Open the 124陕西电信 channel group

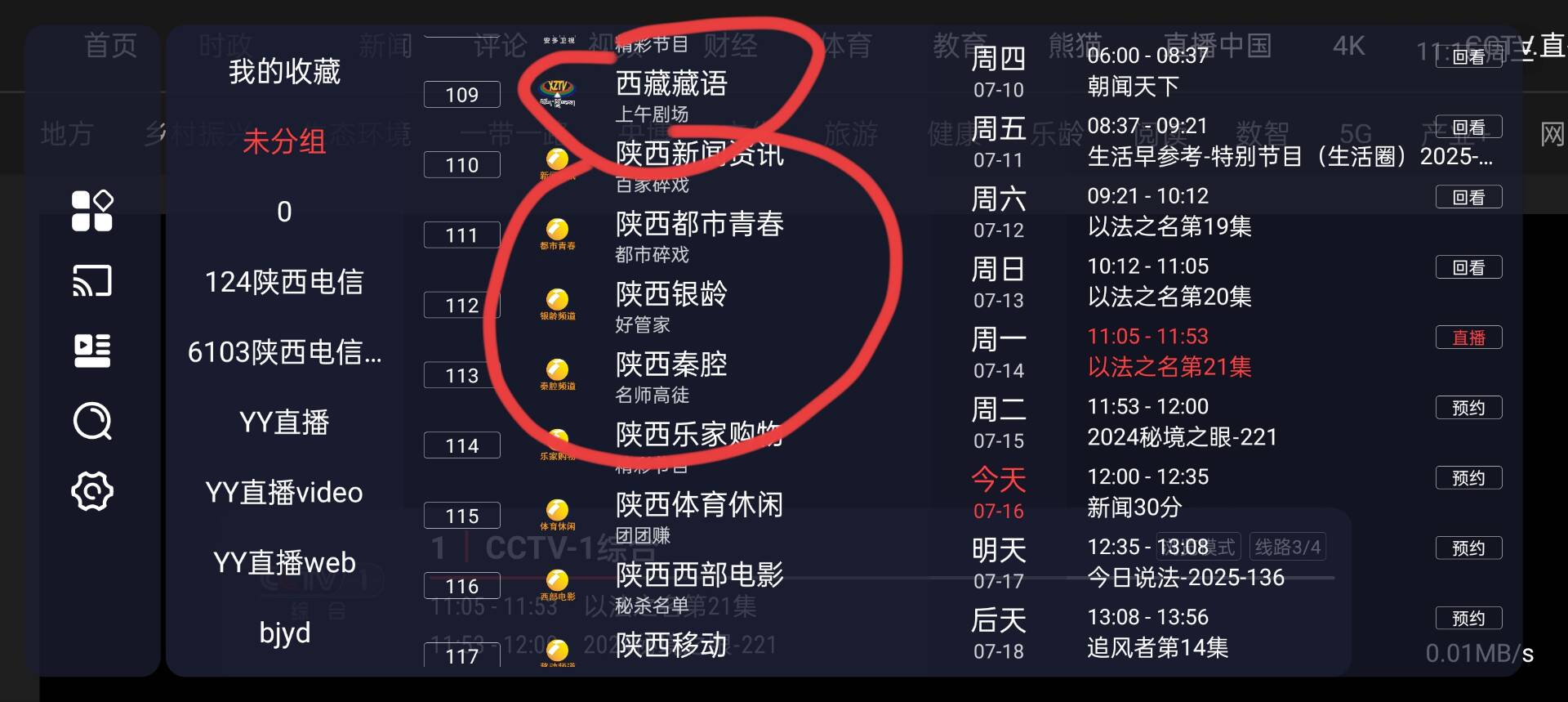pyautogui.click(x=284, y=282)
